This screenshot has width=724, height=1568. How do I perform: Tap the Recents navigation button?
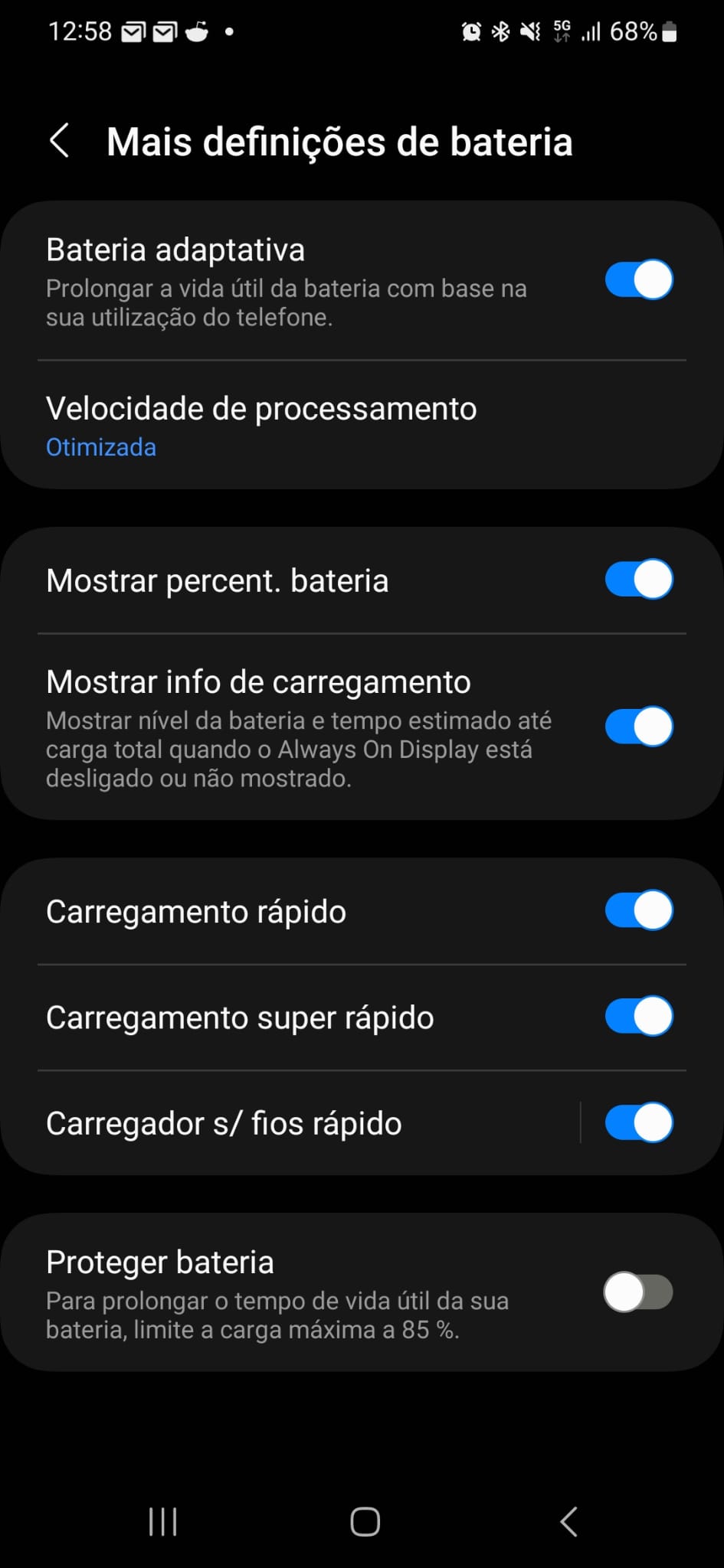(162, 1522)
